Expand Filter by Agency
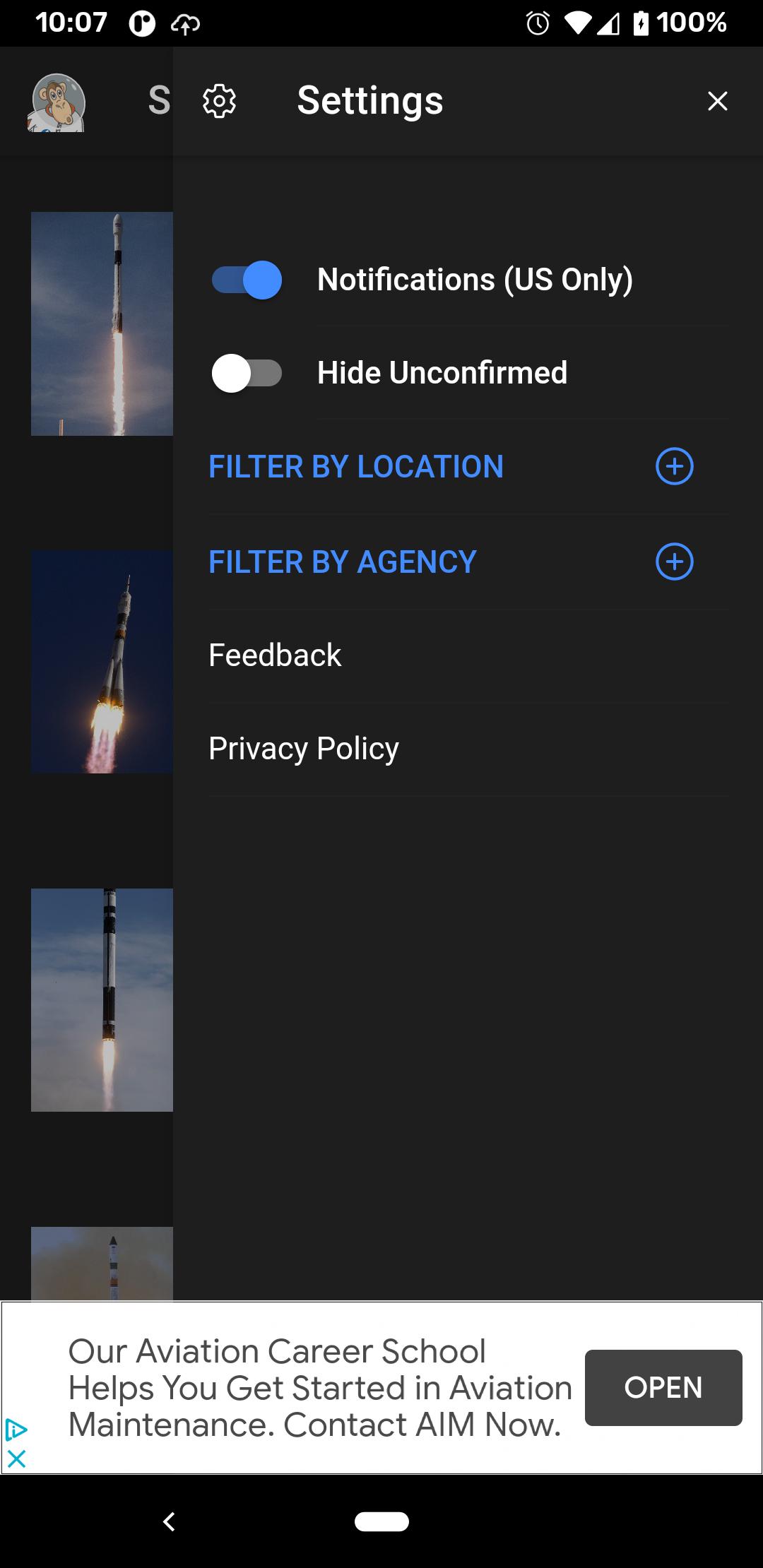The height and width of the screenshot is (1568, 763). click(674, 562)
